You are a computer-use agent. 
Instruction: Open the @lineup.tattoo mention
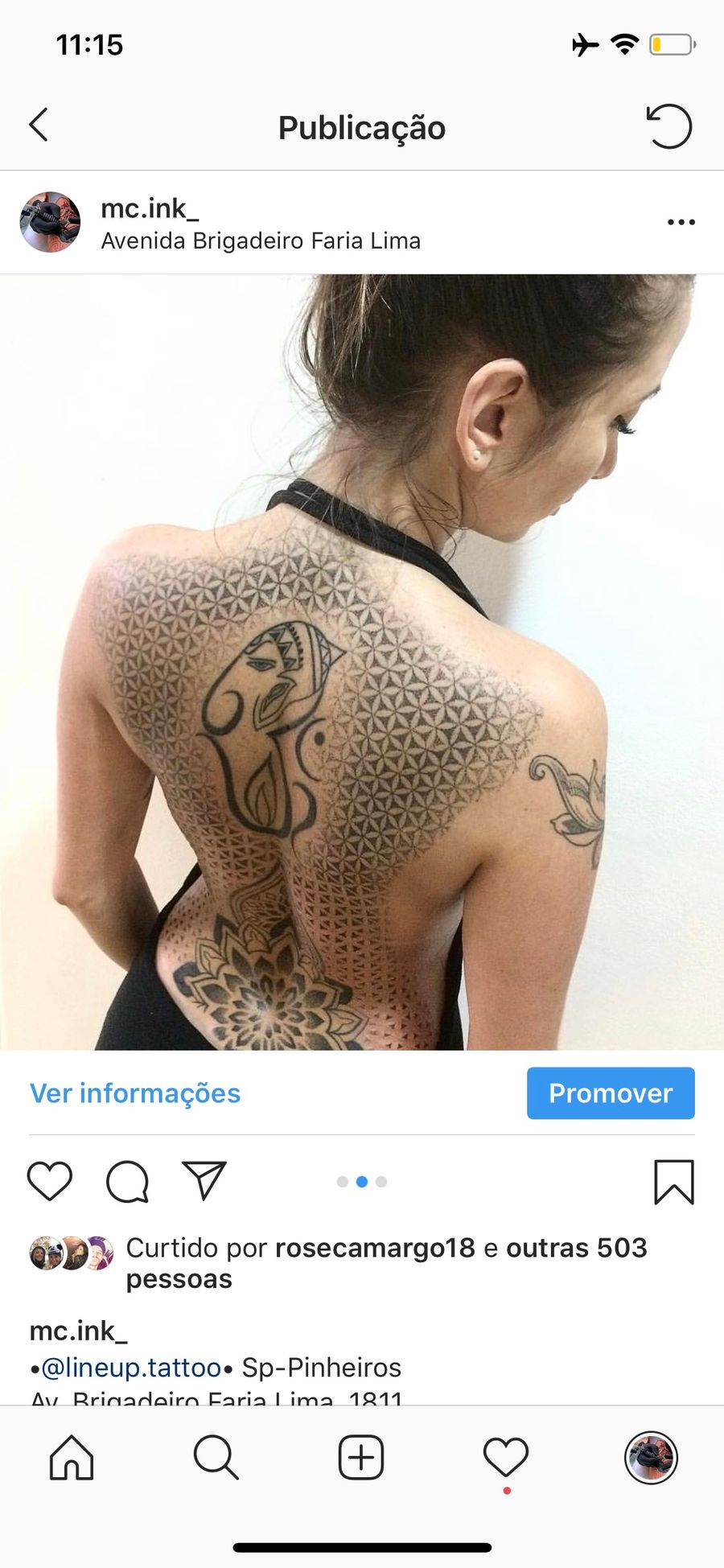131,1367
